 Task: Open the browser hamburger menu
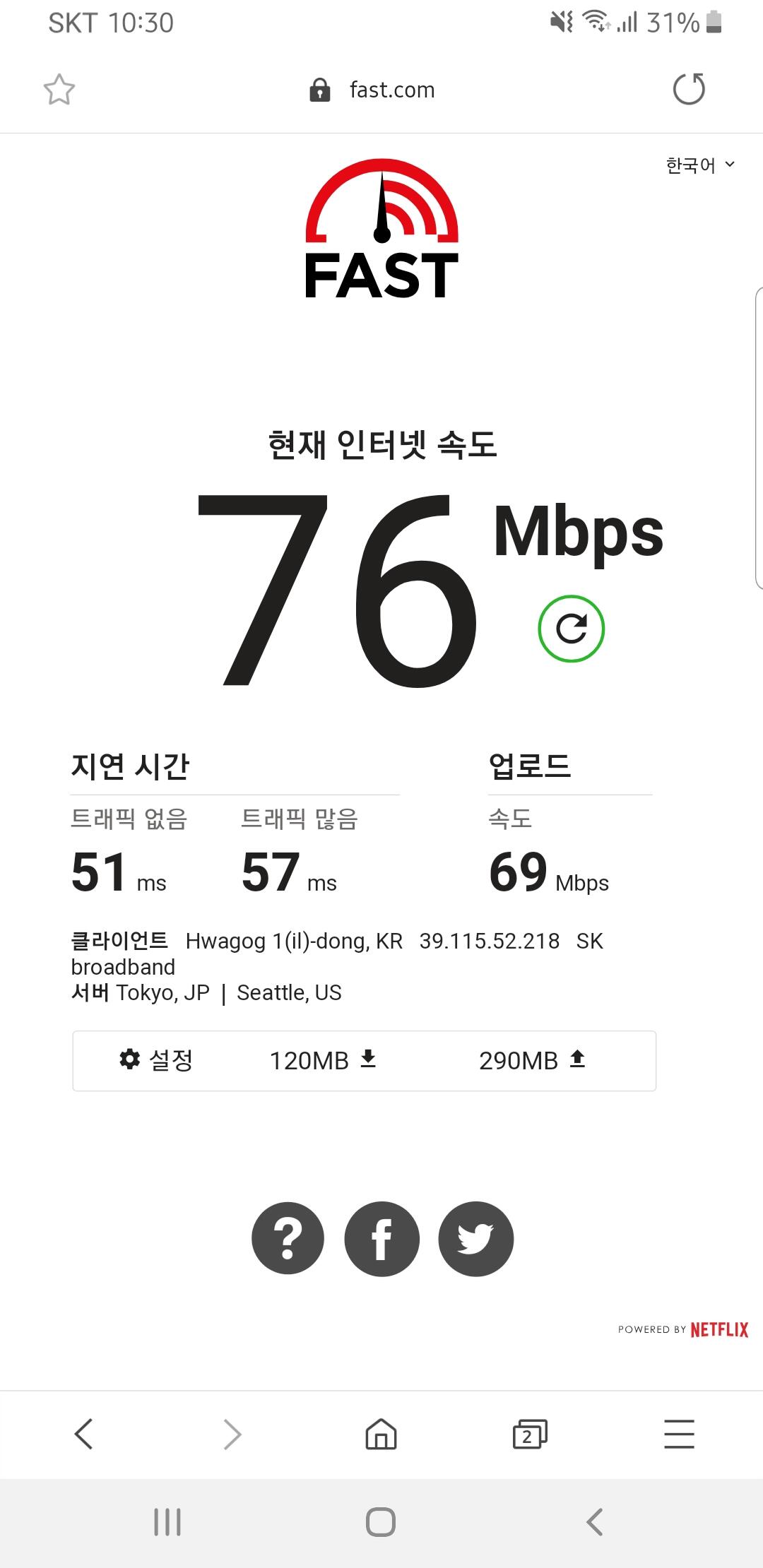[679, 1434]
